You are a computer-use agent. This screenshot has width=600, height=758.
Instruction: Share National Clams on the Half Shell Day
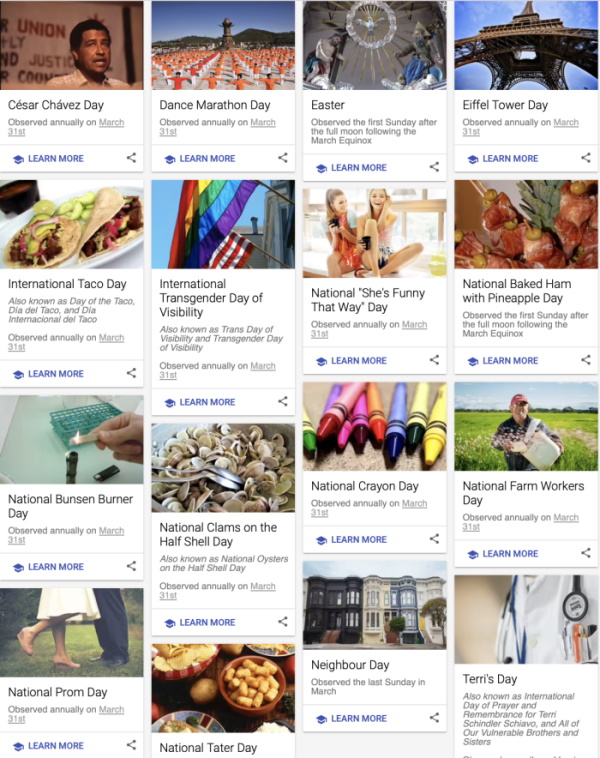282,622
